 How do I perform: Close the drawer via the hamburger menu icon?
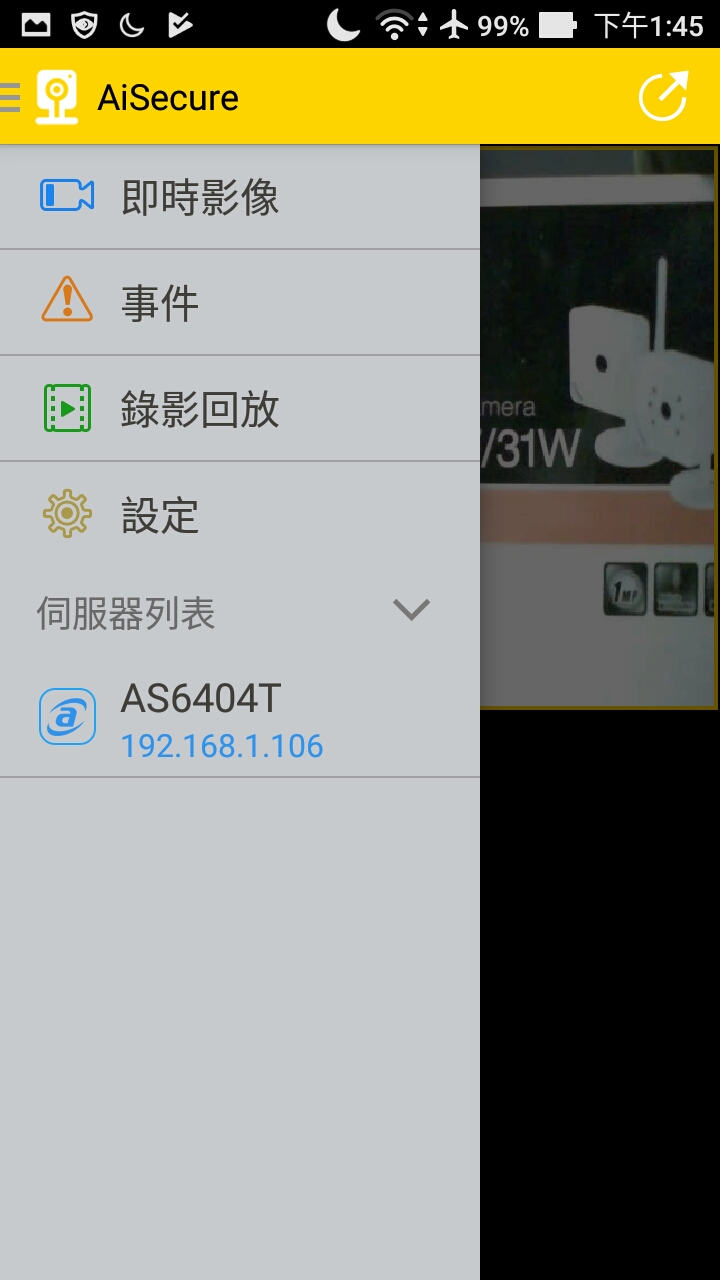10,97
